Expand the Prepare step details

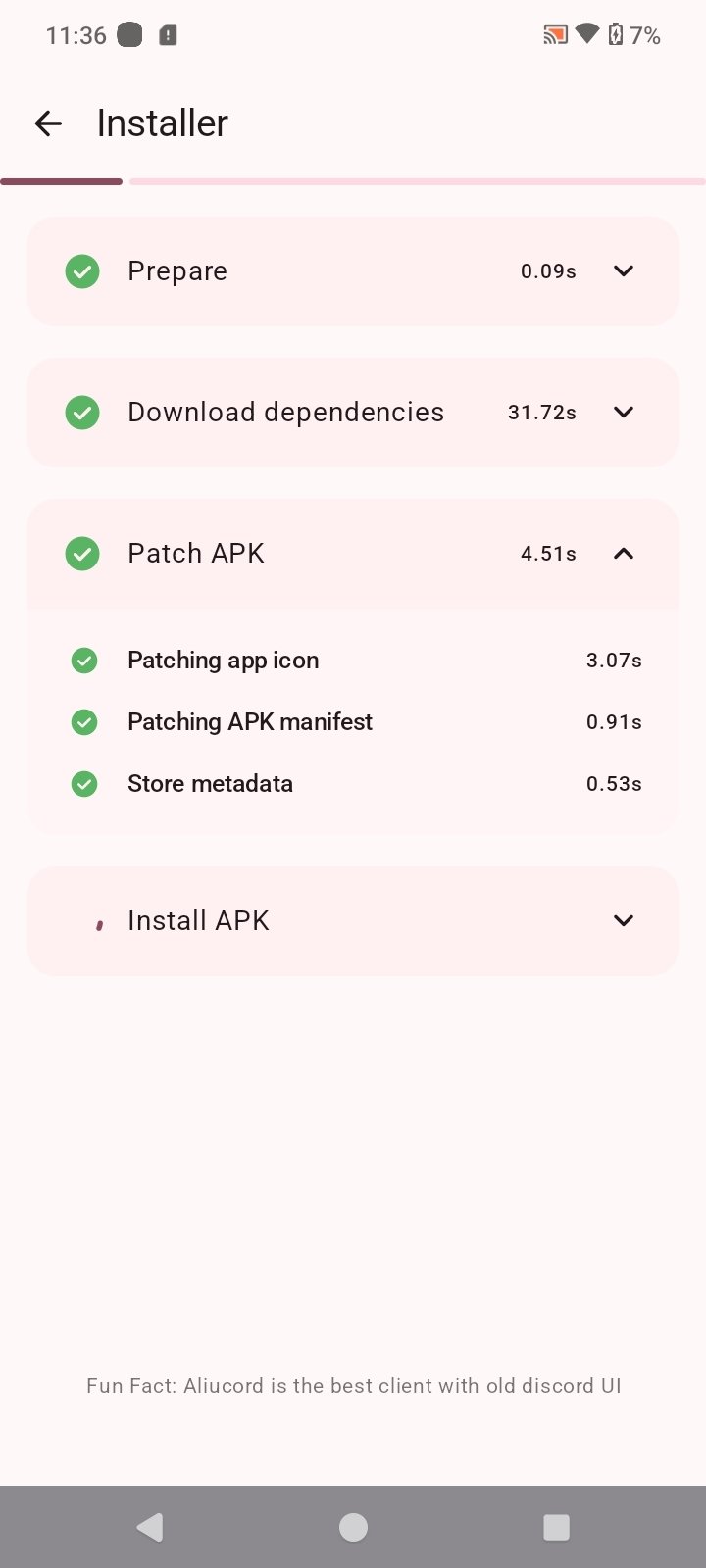click(623, 271)
